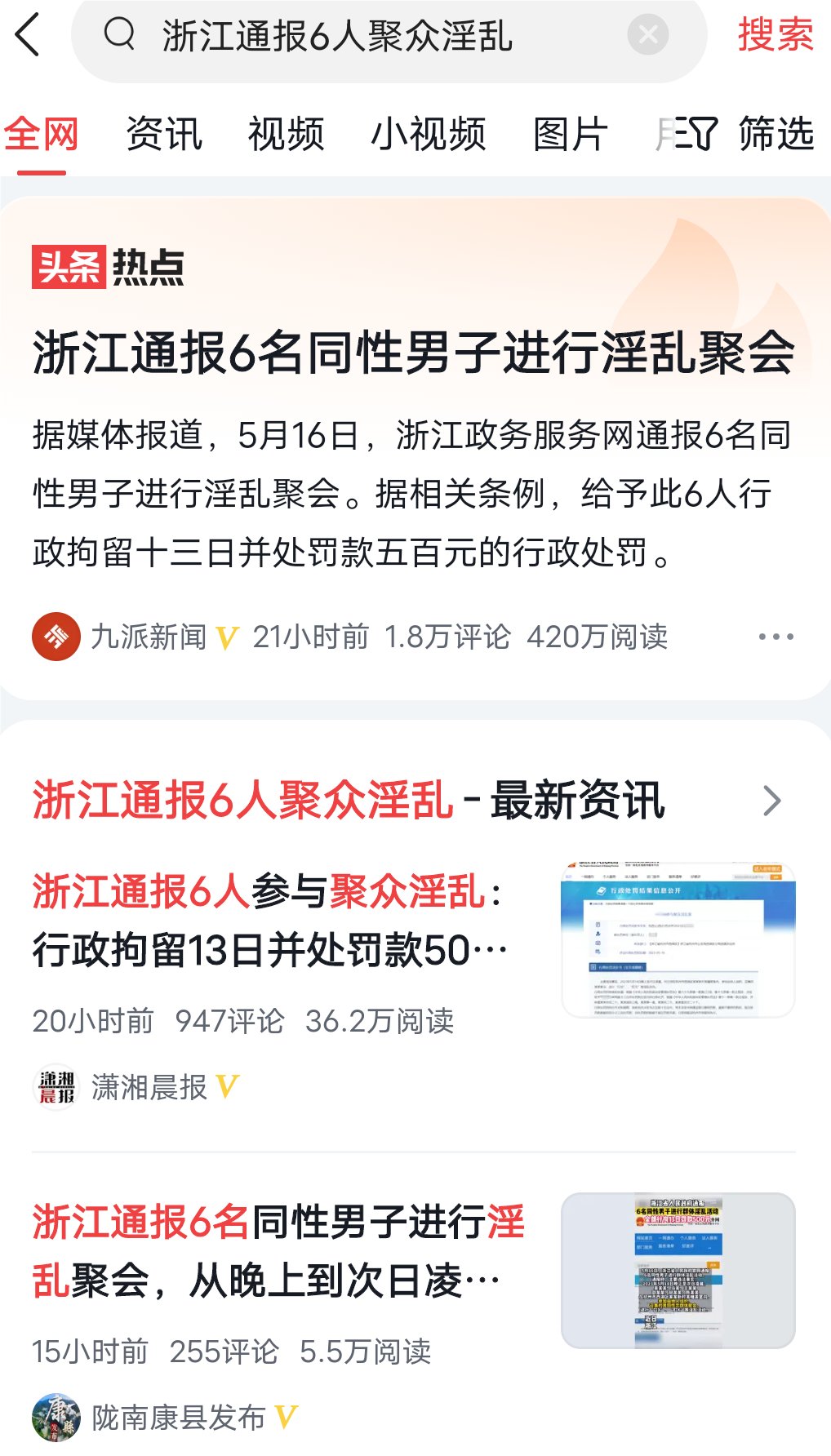Open the 图片 tab
Image resolution: width=831 pixels, height=1456 pixels.
click(x=571, y=134)
